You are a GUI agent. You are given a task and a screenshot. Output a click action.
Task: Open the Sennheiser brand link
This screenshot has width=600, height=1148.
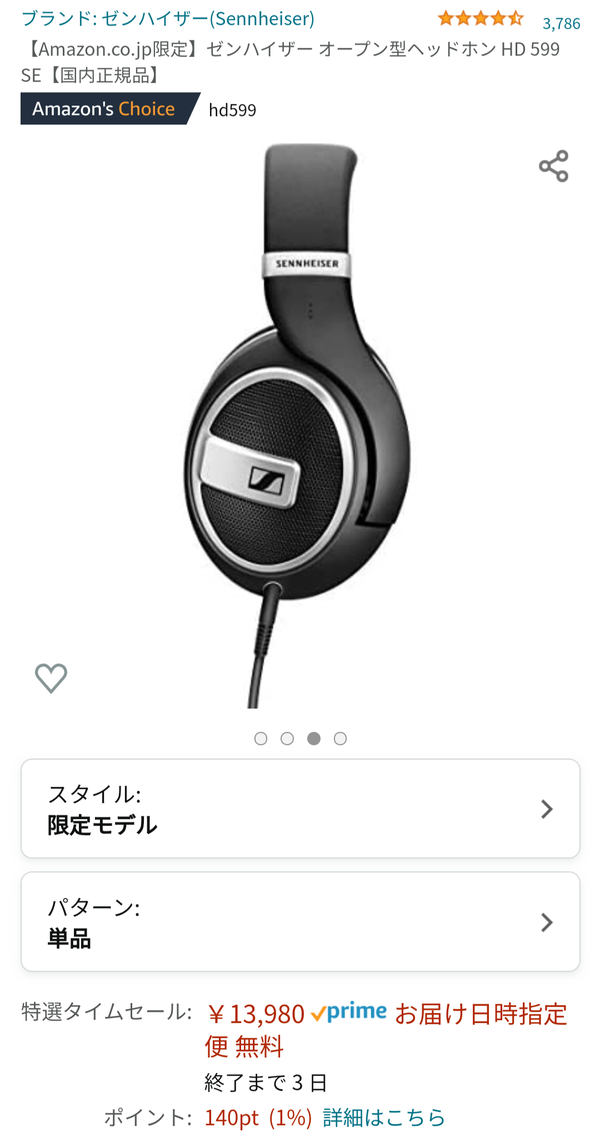tap(168, 19)
